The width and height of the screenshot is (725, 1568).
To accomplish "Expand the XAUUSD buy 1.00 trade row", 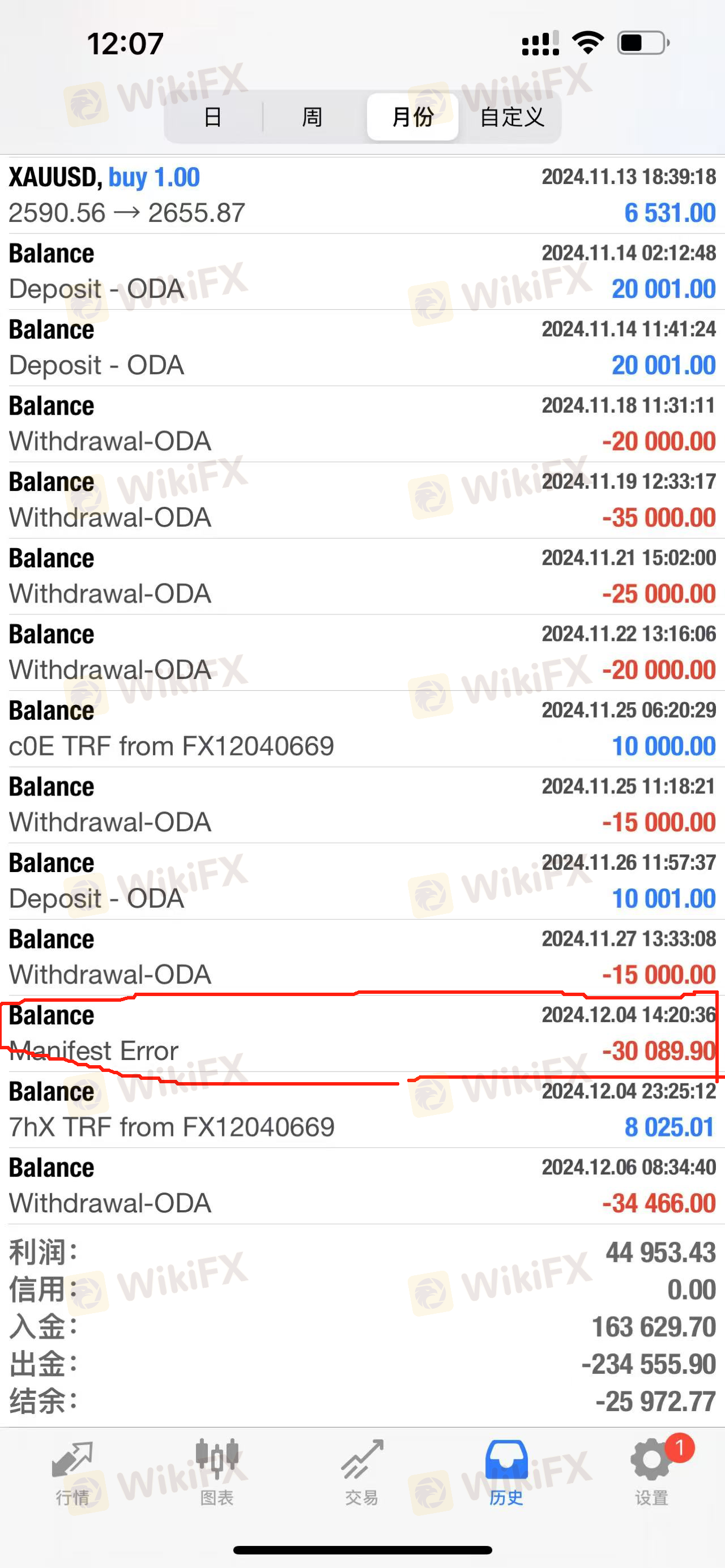I will 362,195.
